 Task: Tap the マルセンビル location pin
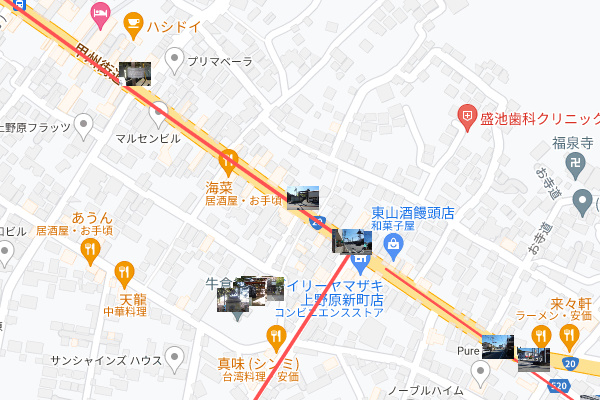[x=159, y=112]
